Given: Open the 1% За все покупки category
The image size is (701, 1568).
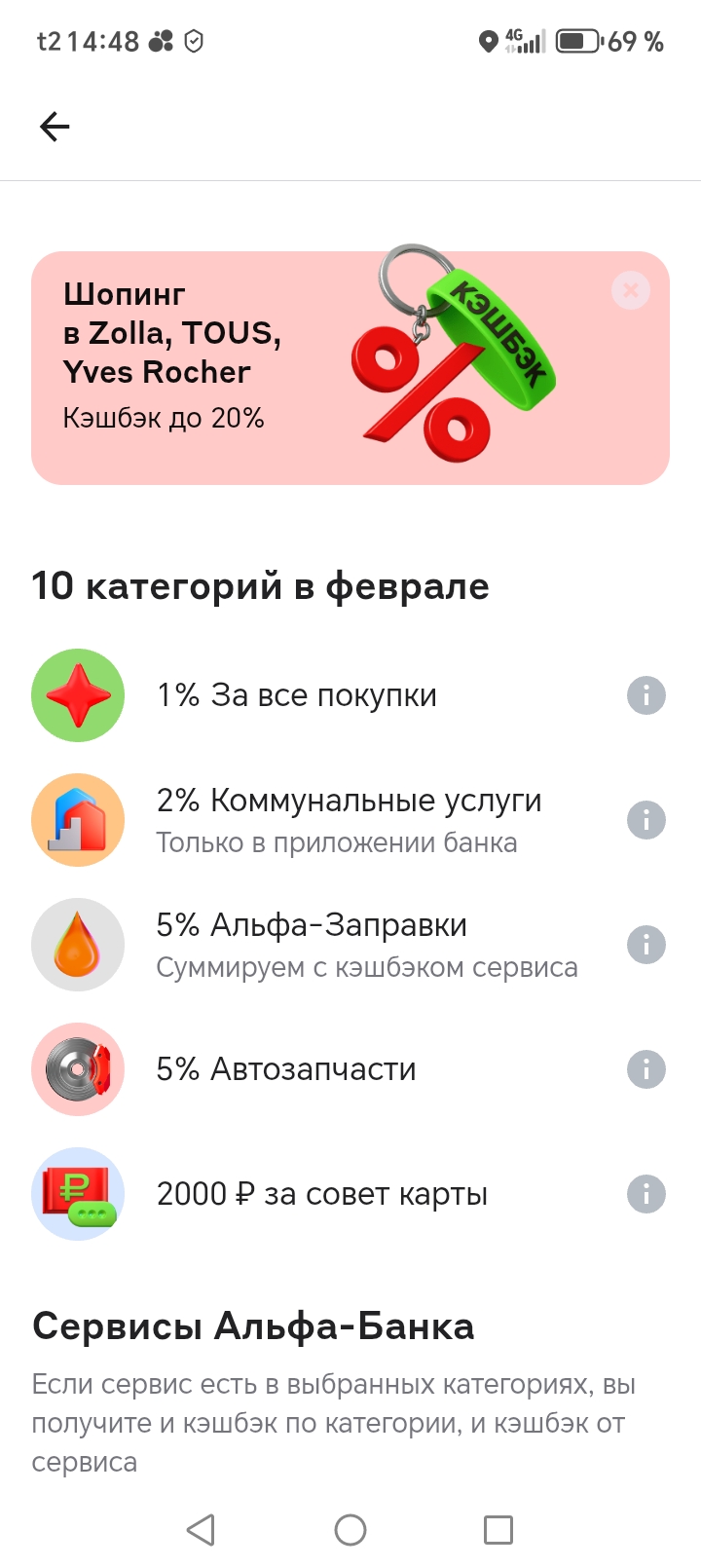Looking at the screenshot, I should tap(297, 695).
